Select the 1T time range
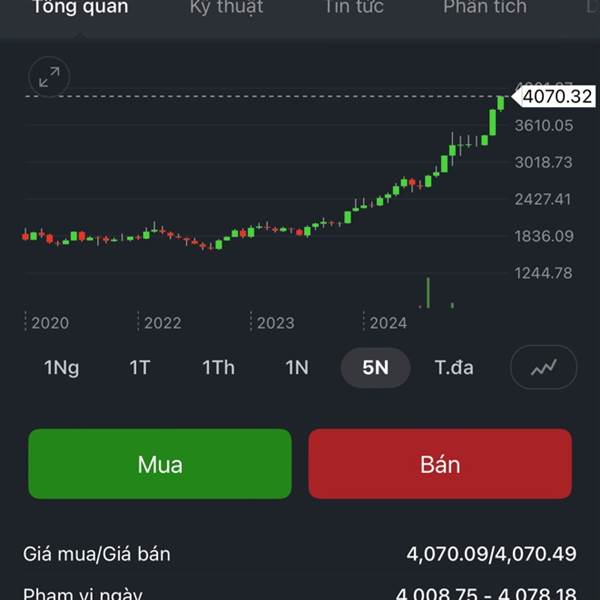600x600 pixels. [139, 367]
